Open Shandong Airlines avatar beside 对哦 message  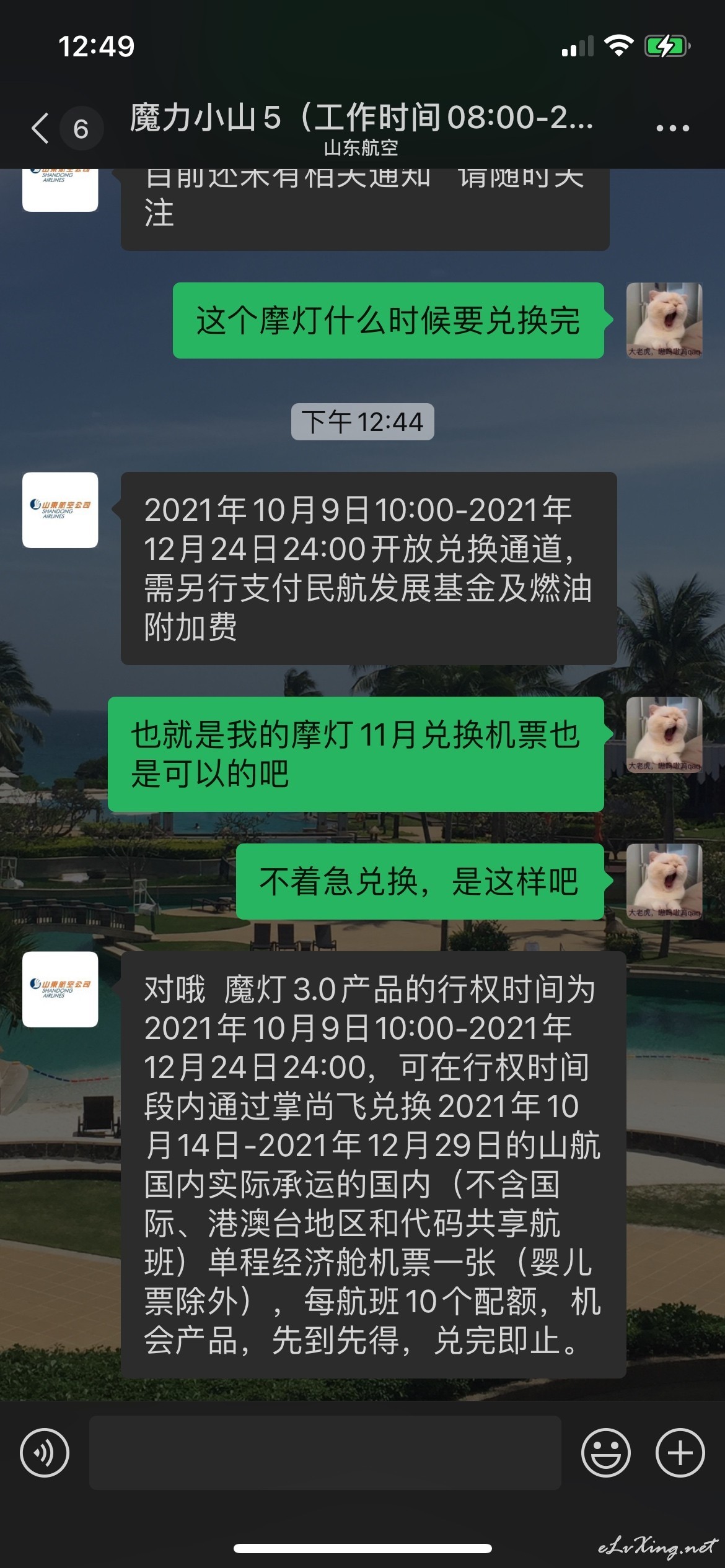[60, 990]
